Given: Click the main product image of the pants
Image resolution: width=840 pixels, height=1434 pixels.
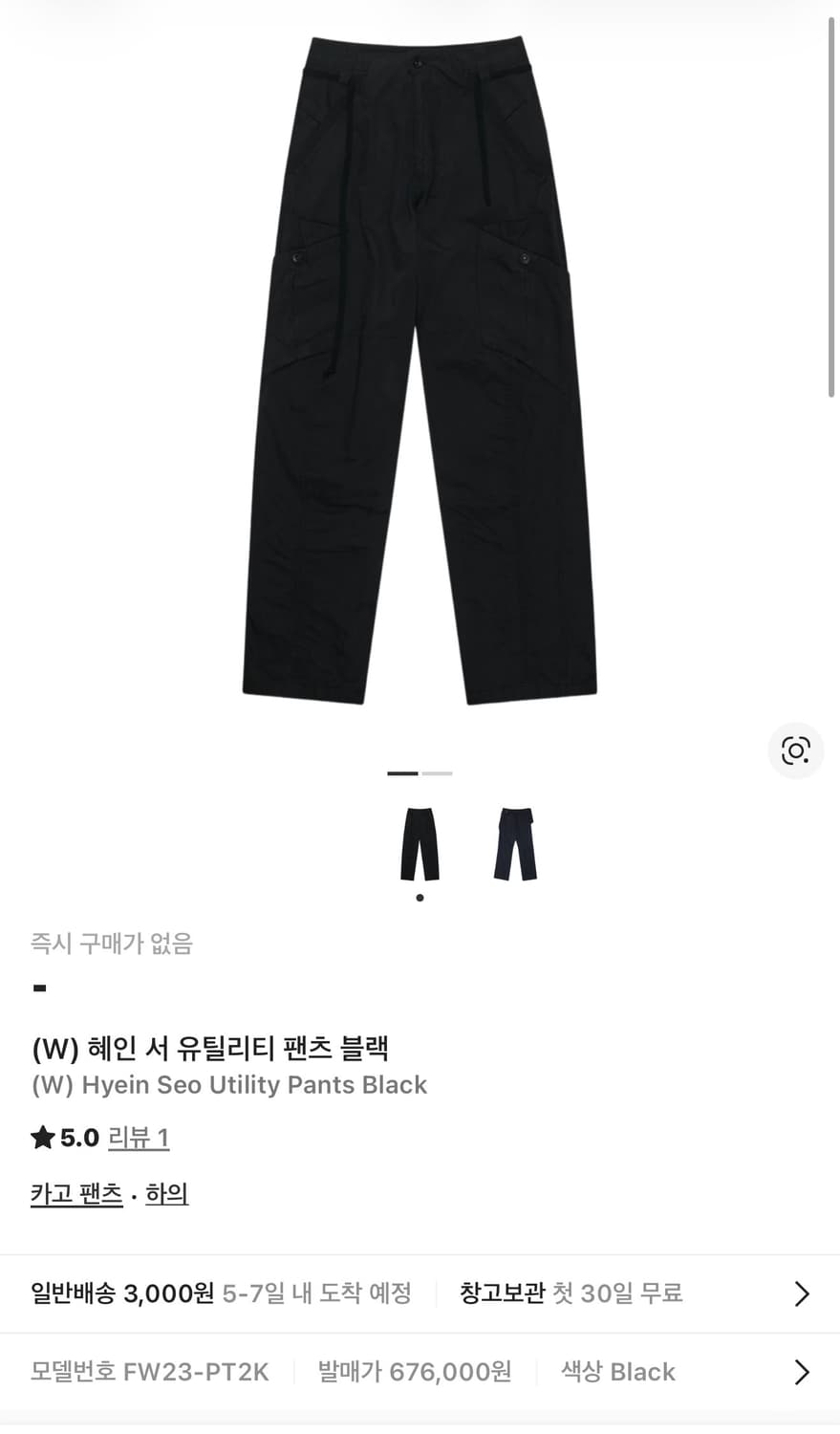Looking at the screenshot, I should point(420,373).
